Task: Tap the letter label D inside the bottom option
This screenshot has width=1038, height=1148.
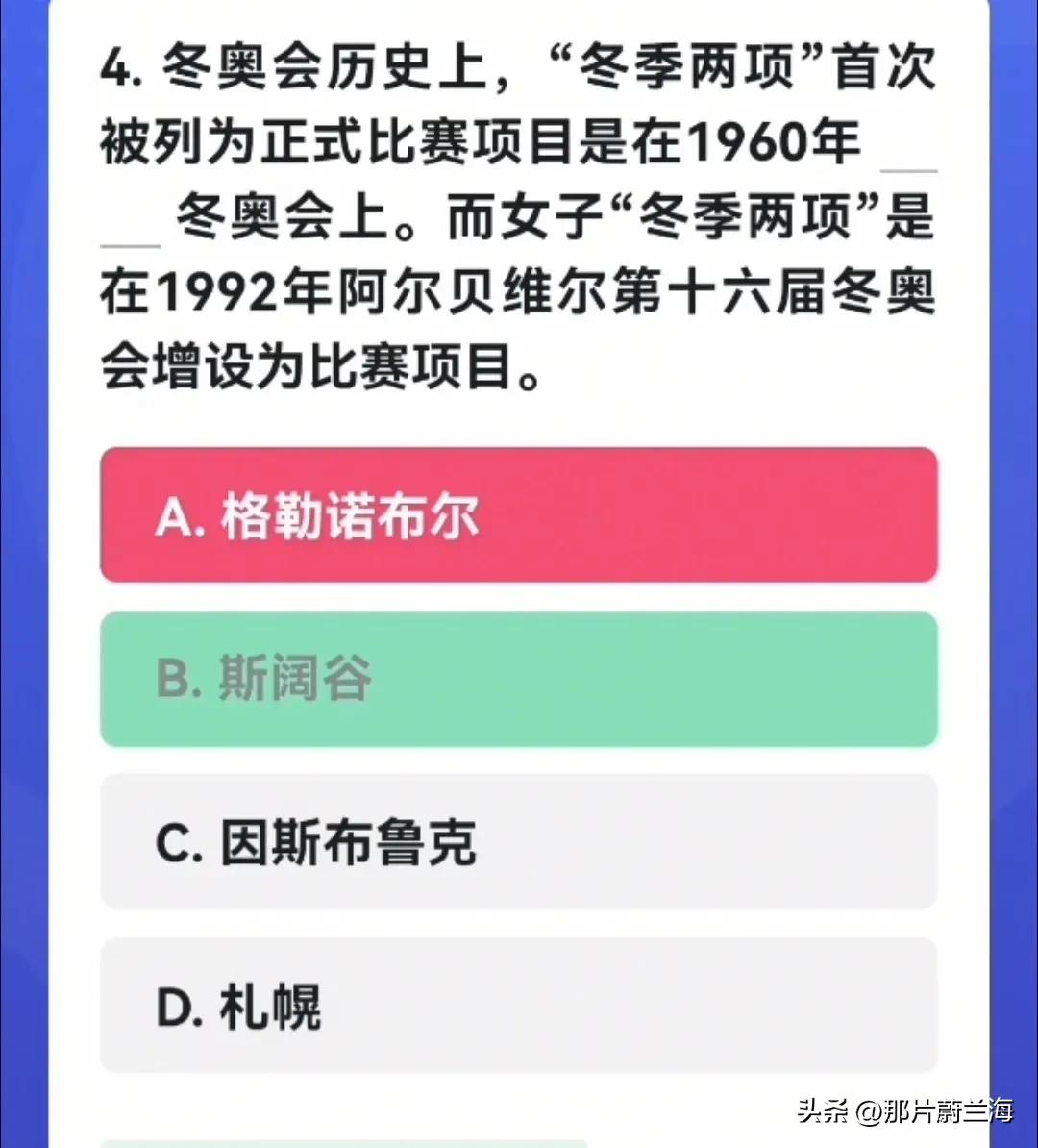Action: 178,1006
